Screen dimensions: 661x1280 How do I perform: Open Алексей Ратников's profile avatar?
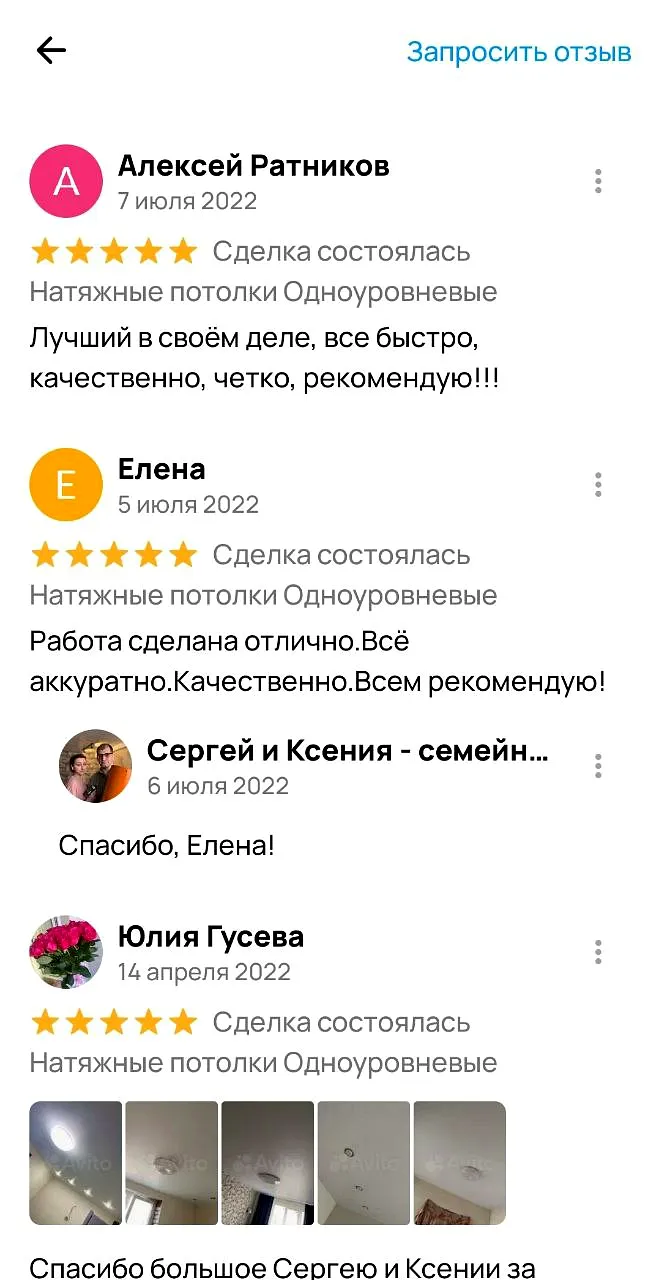(x=66, y=181)
